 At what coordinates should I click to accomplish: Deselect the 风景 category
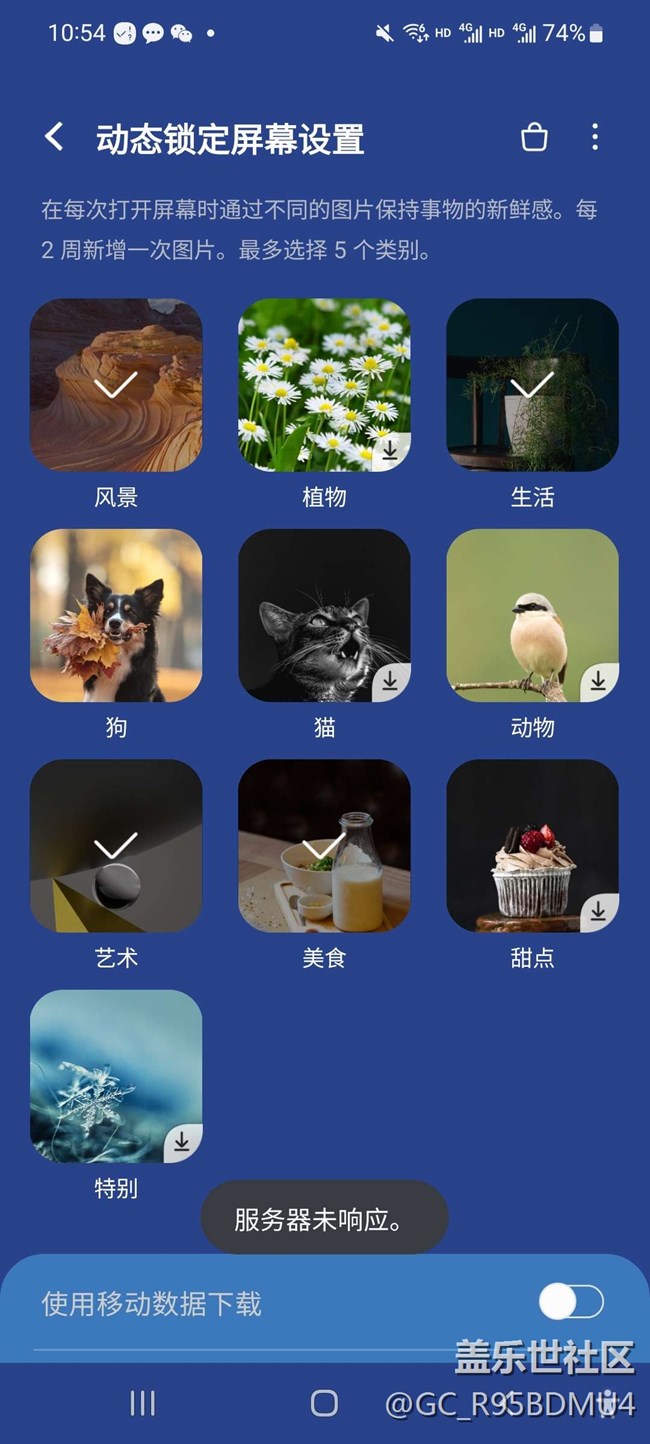point(116,385)
